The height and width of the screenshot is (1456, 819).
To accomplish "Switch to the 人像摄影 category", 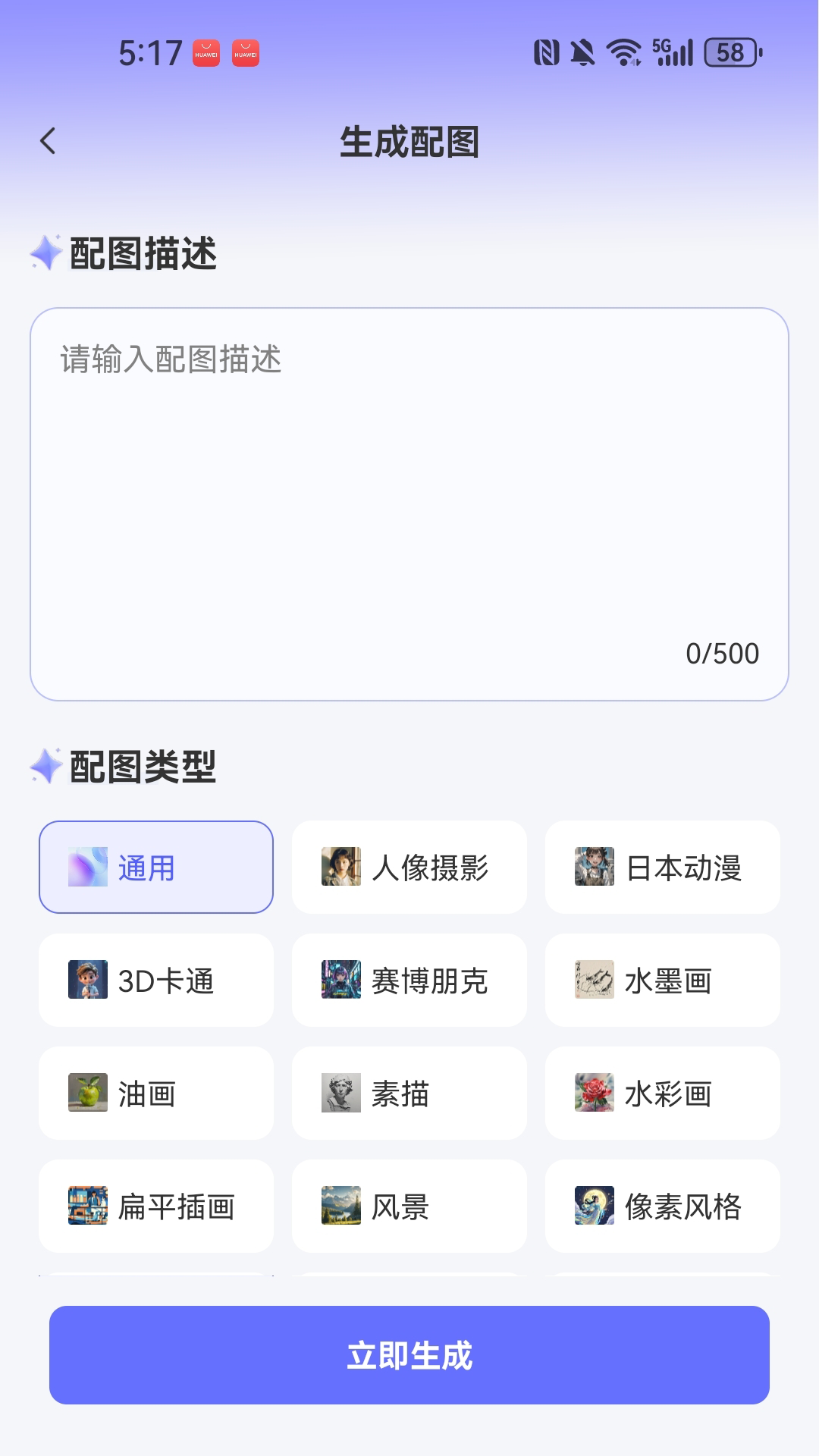I will click(409, 867).
